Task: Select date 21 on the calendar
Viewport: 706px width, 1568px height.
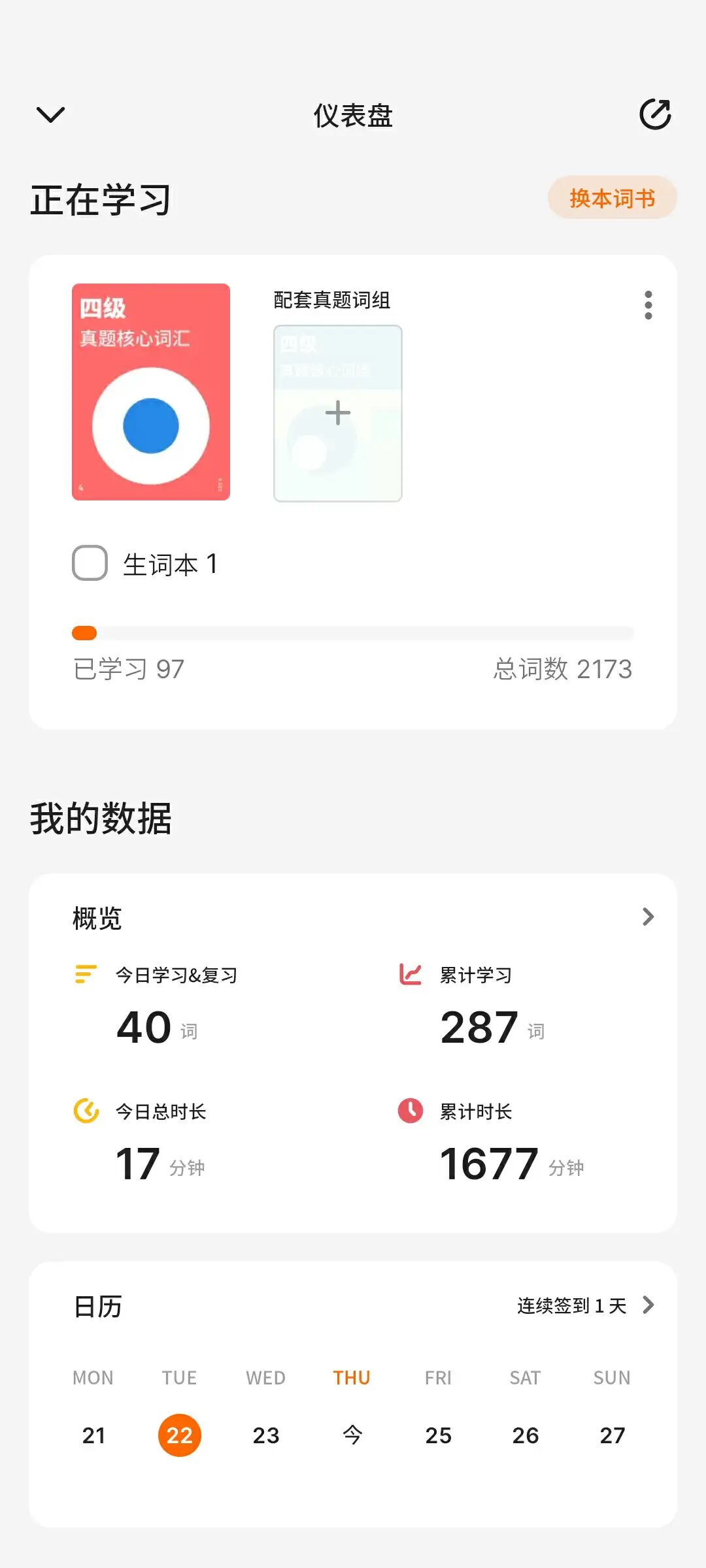Action: (93, 1435)
